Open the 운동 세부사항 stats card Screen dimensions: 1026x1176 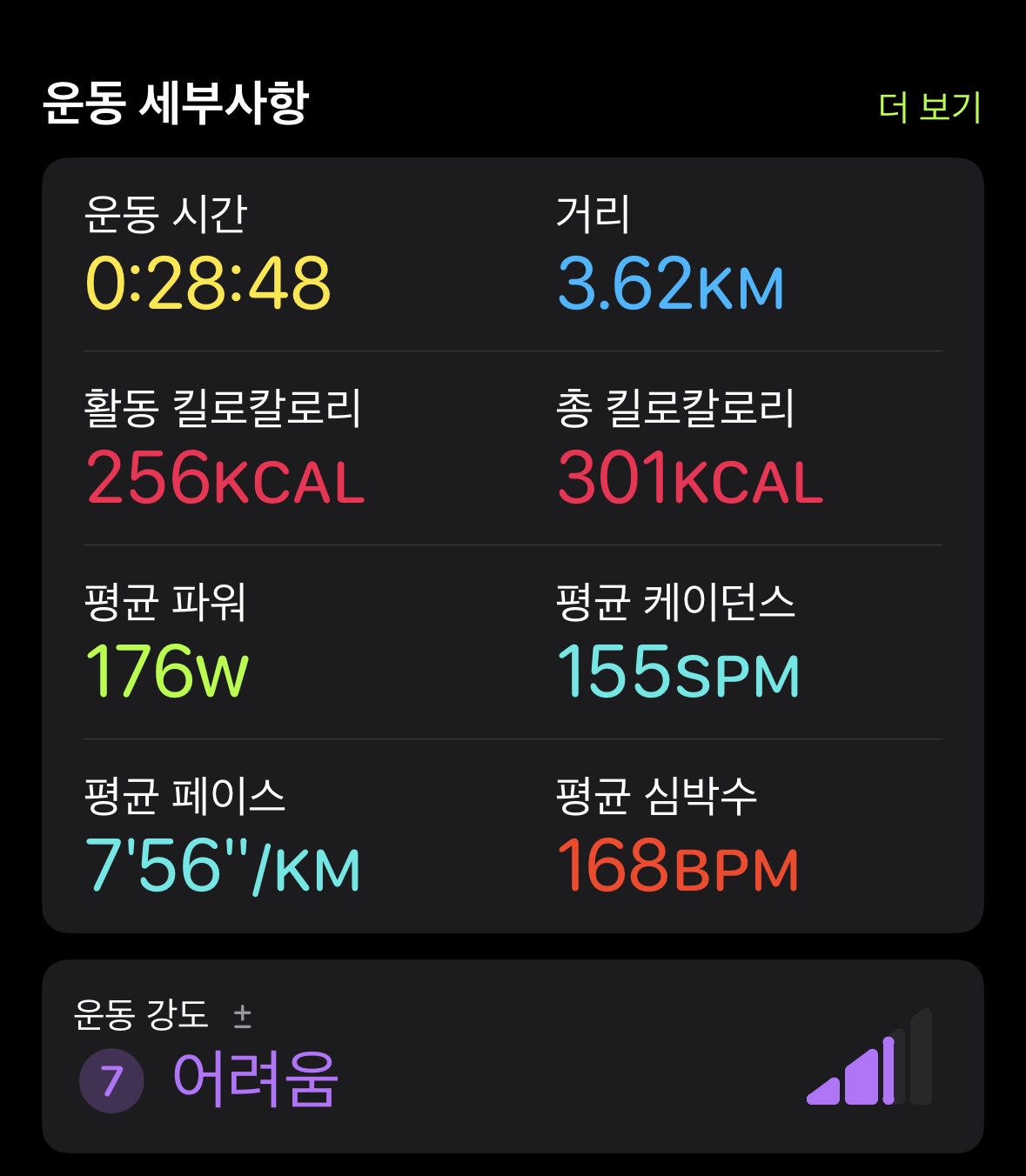coord(513,545)
